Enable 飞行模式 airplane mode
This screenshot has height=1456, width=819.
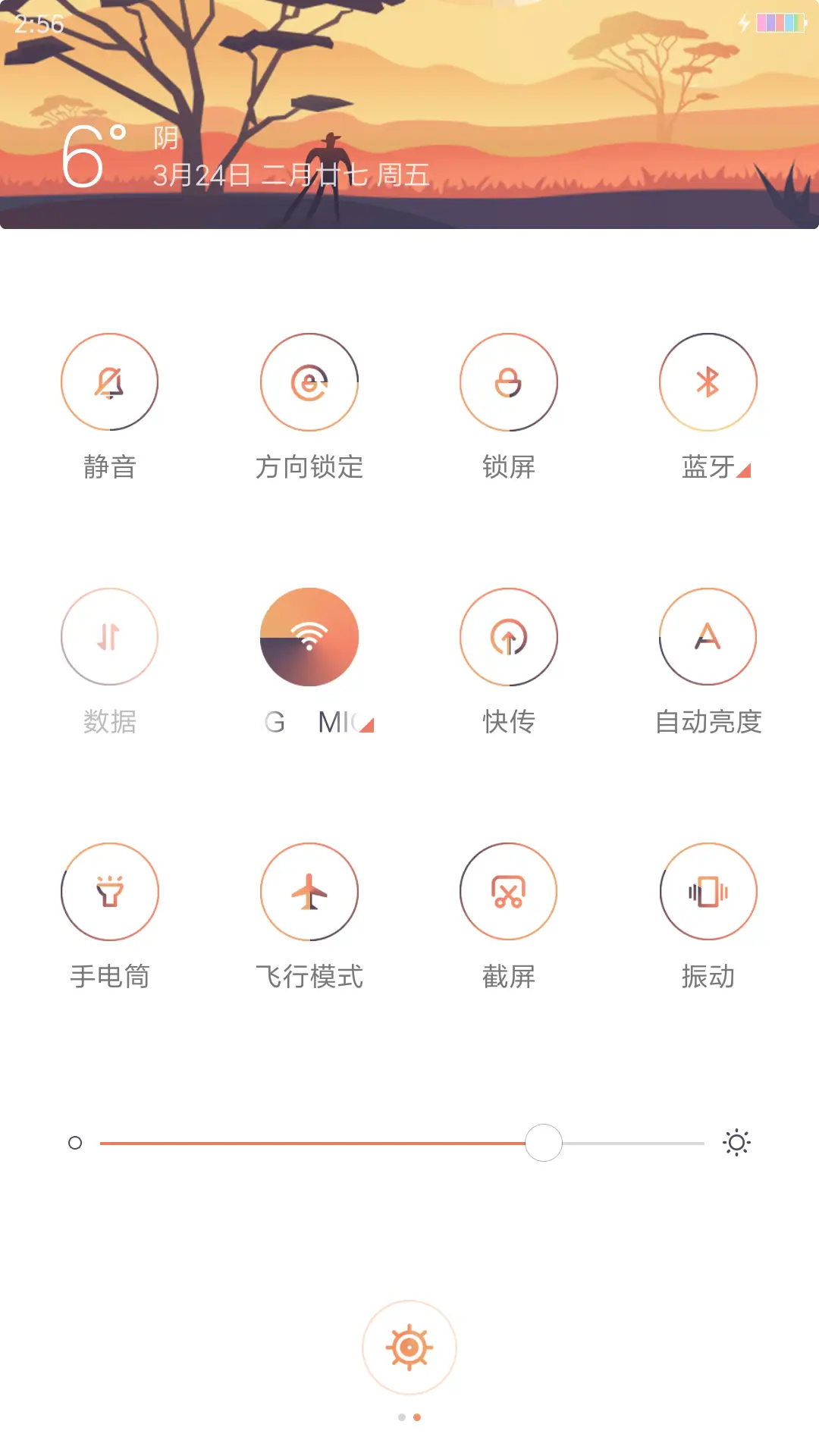pyautogui.click(x=309, y=893)
